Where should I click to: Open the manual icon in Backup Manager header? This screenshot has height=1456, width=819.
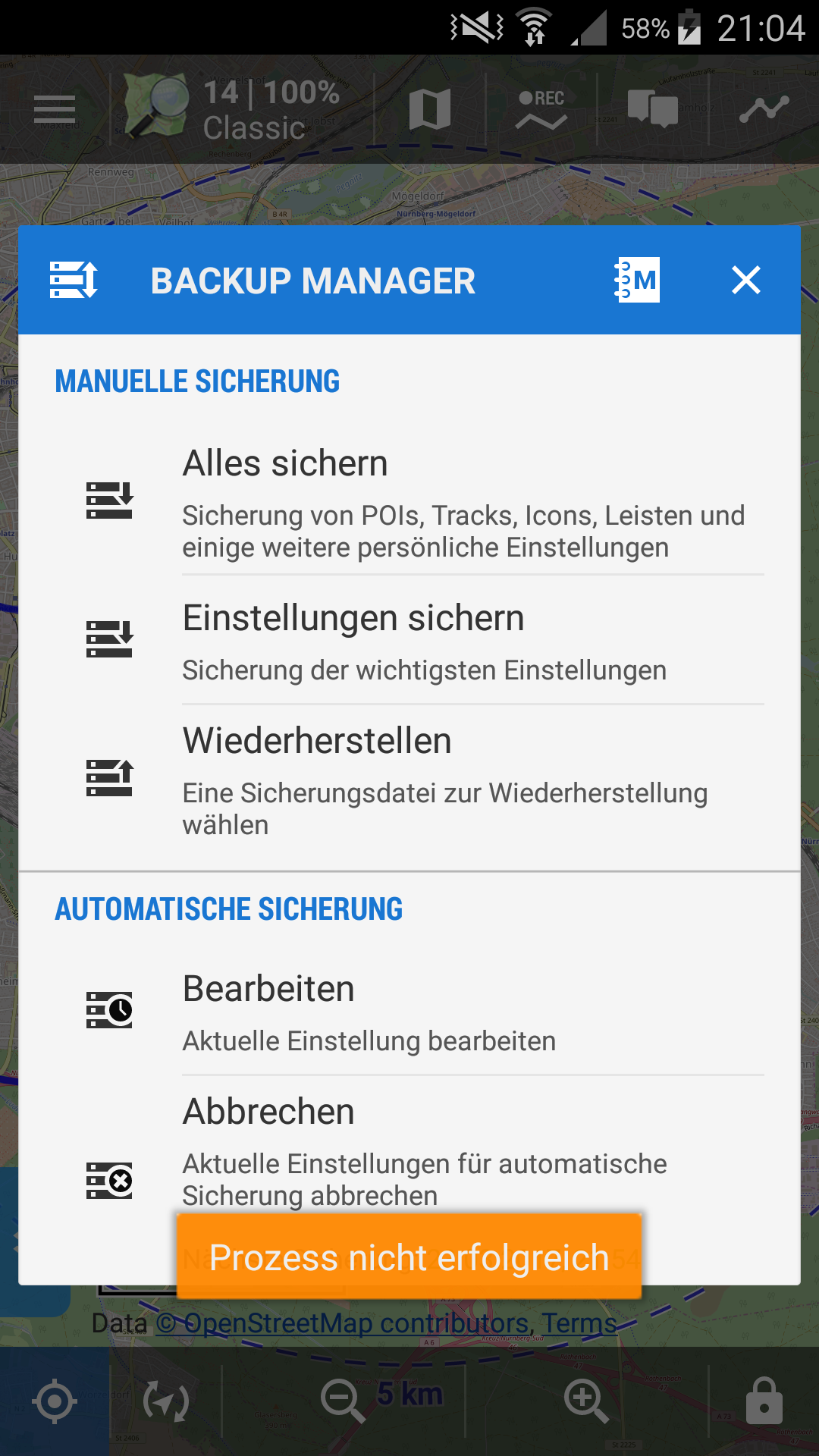(x=637, y=281)
